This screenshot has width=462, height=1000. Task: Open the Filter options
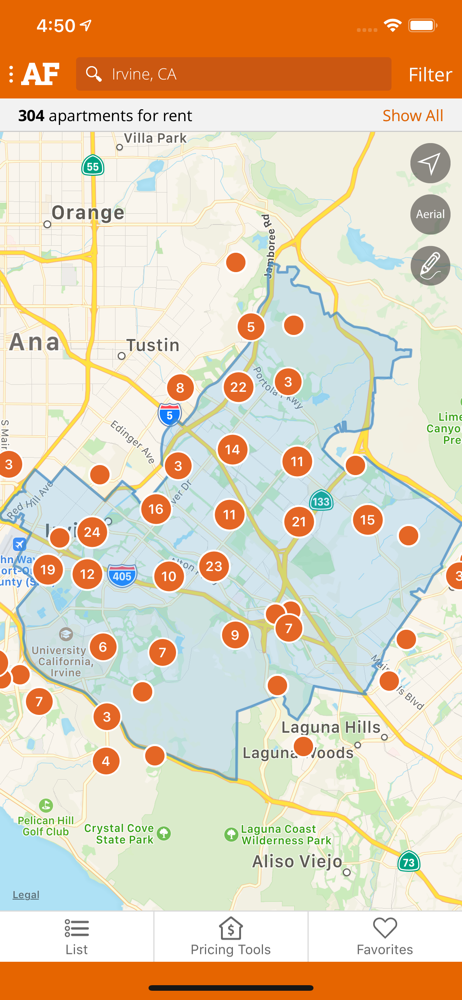click(430, 75)
